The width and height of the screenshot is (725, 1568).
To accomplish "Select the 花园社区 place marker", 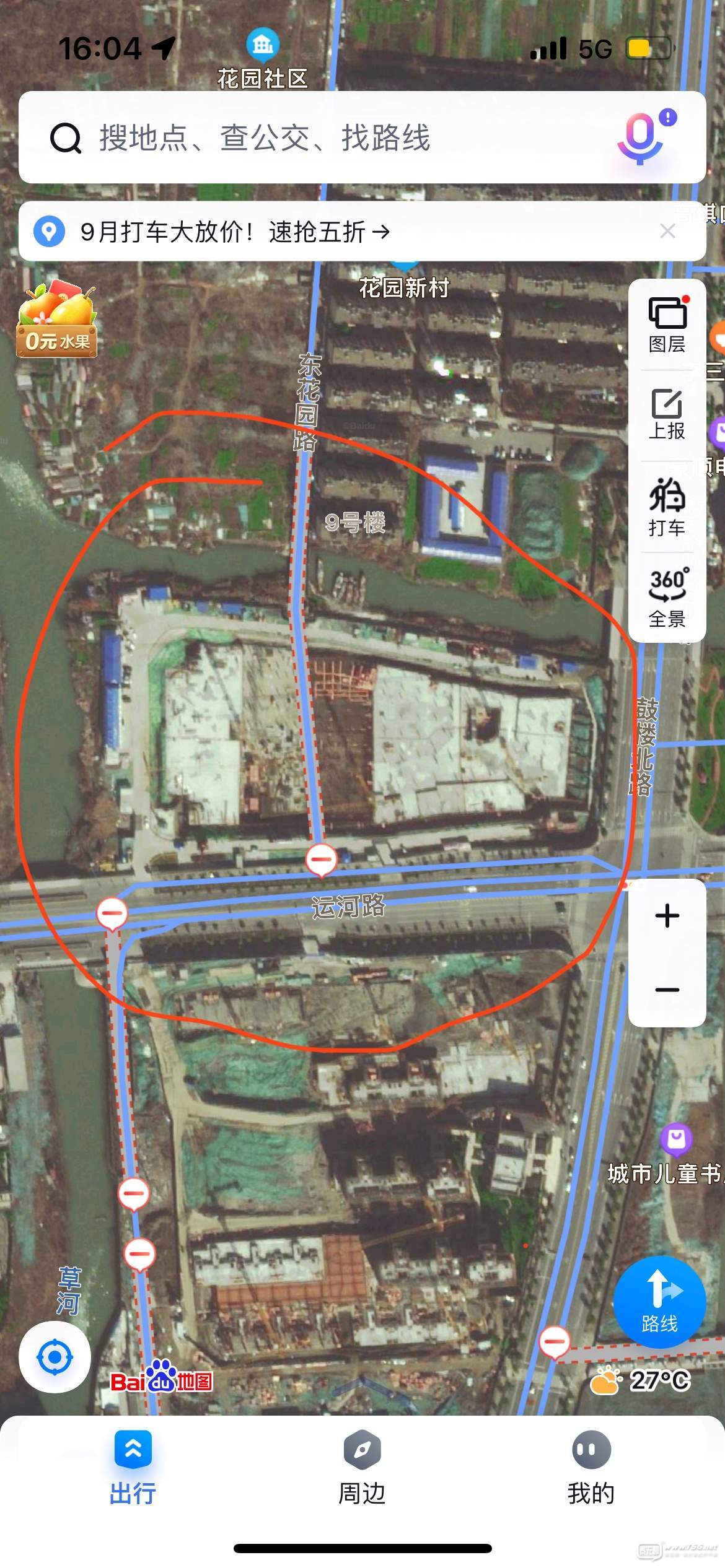I will [263, 45].
